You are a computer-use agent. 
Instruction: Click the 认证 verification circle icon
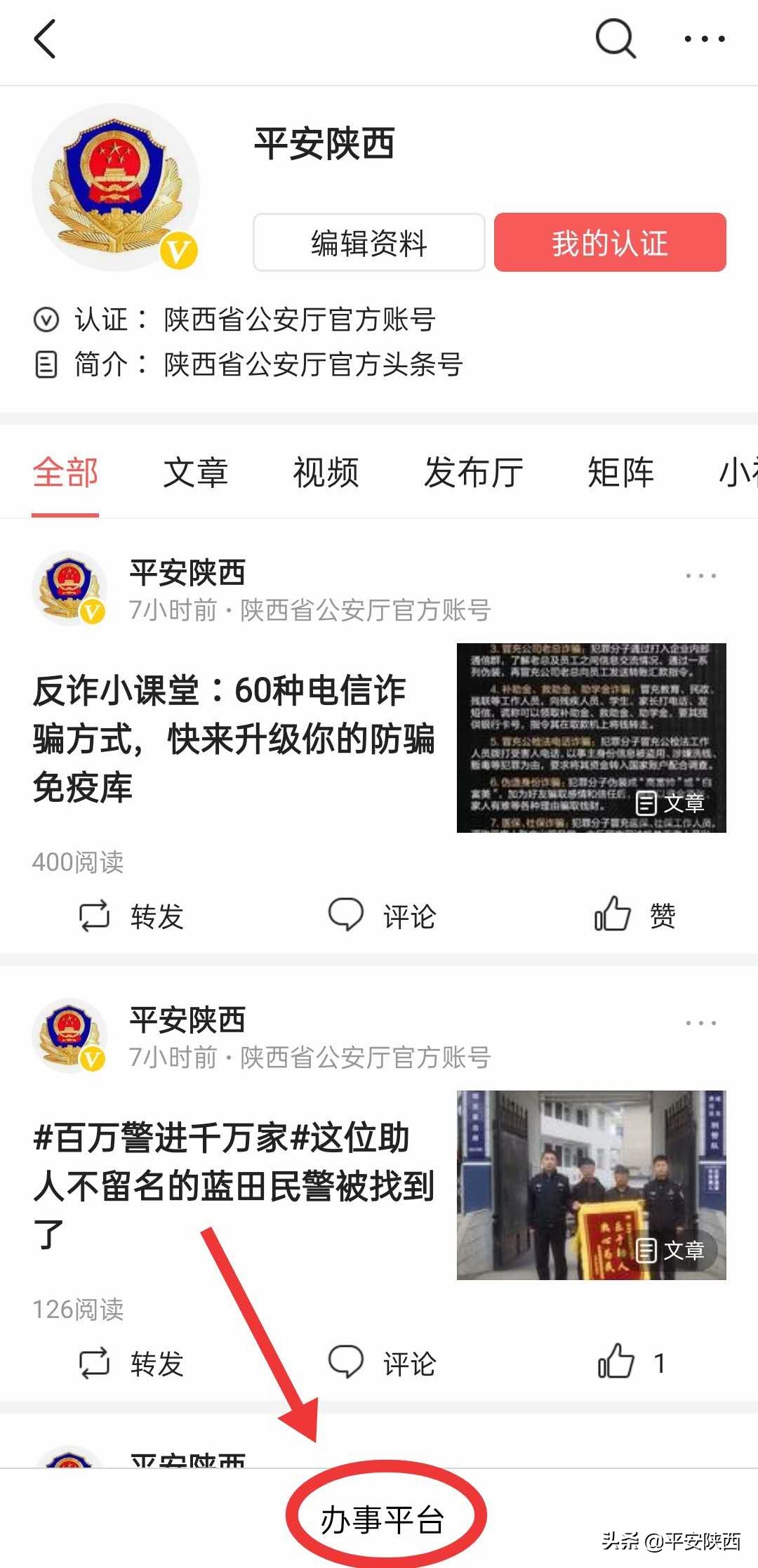coord(46,319)
